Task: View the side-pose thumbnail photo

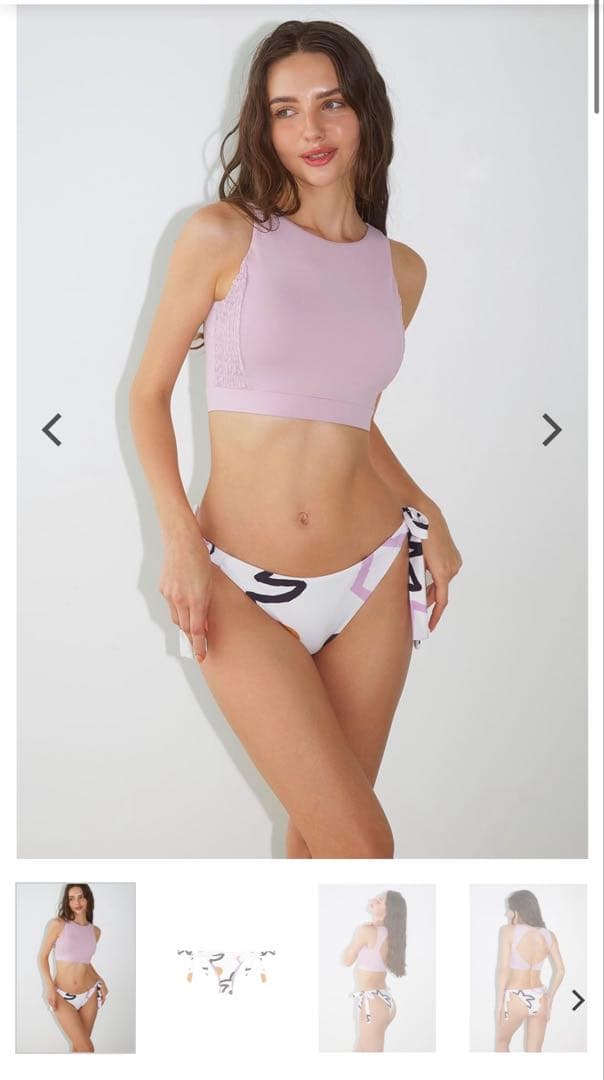Action: tap(376, 967)
